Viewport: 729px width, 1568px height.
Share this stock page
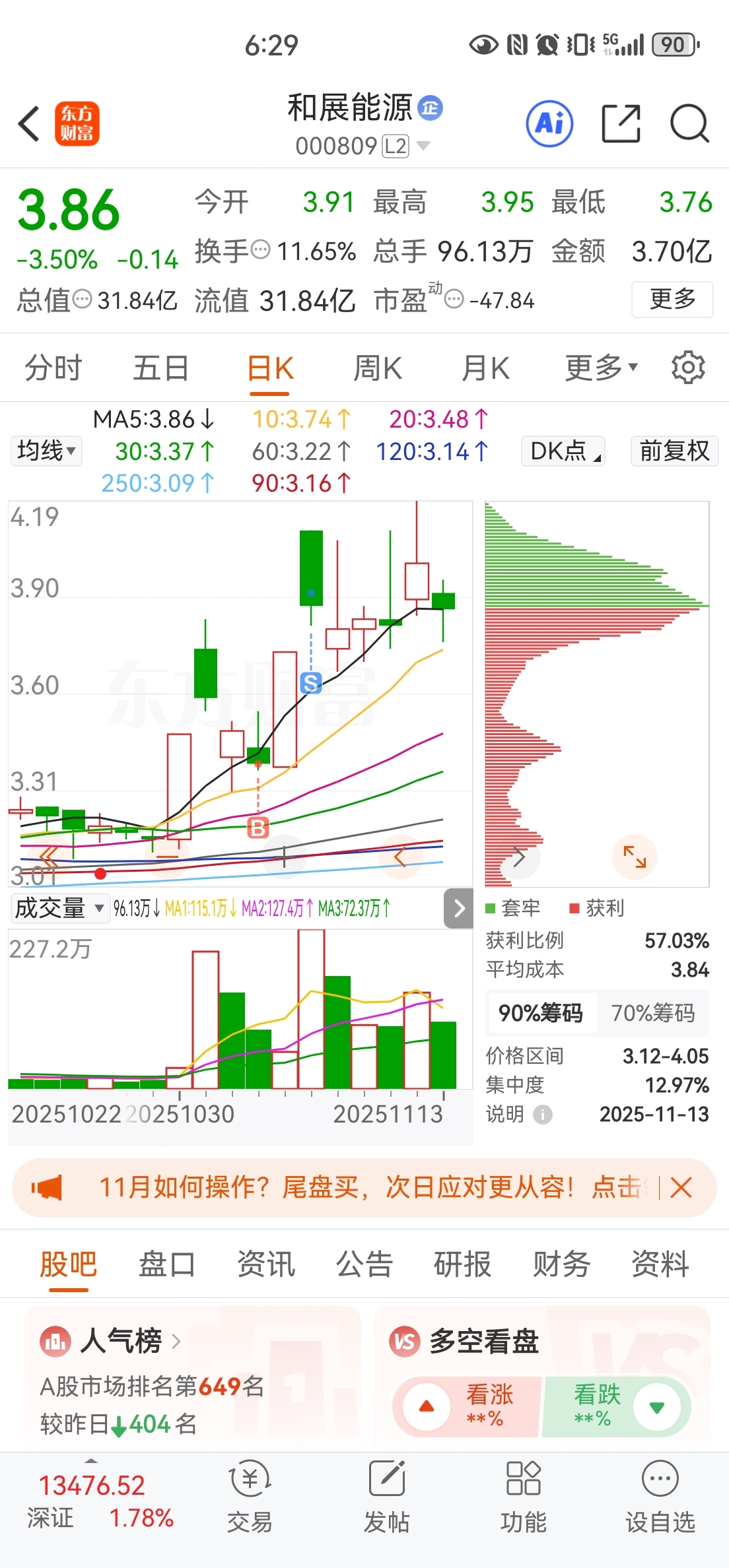coord(621,123)
